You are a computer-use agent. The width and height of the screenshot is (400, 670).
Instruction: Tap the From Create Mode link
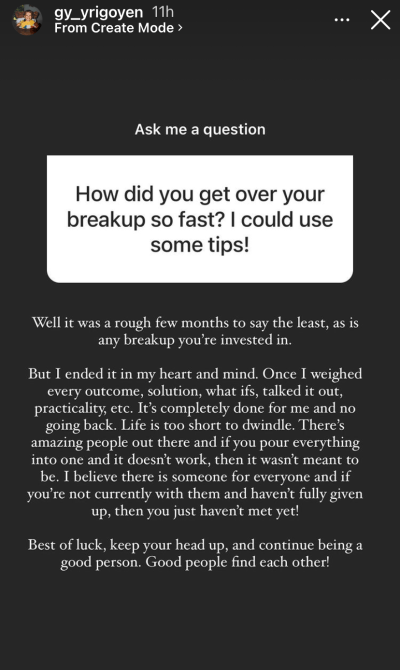[x=118, y=28]
